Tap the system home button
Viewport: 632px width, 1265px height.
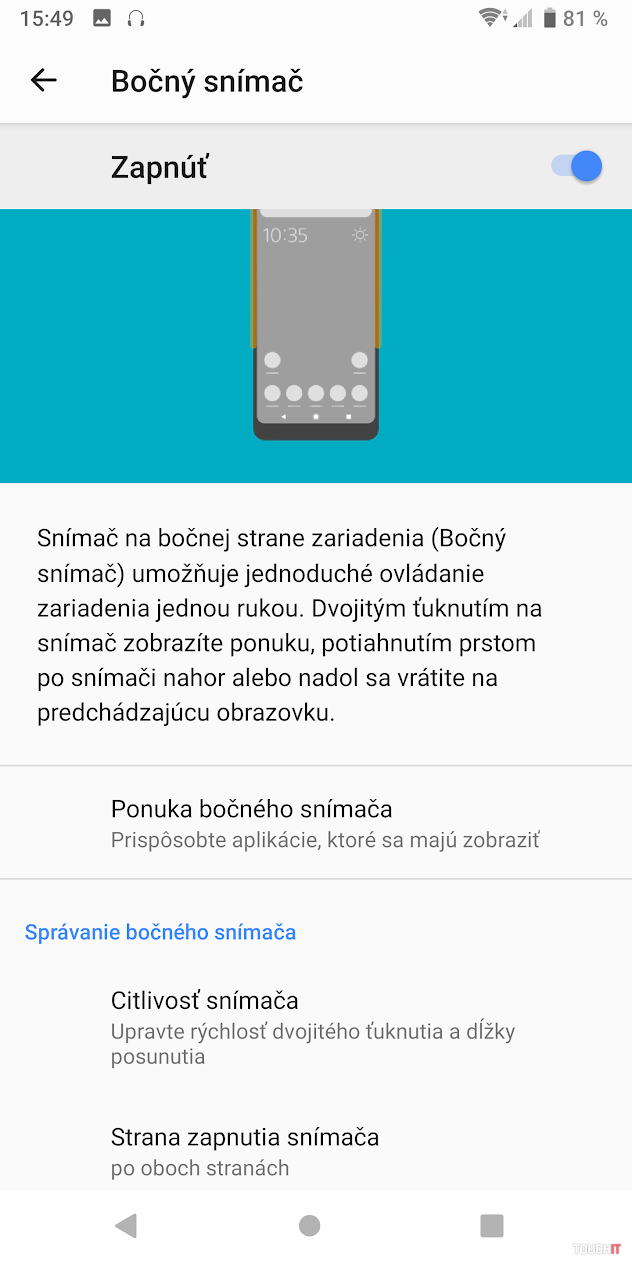click(310, 1226)
